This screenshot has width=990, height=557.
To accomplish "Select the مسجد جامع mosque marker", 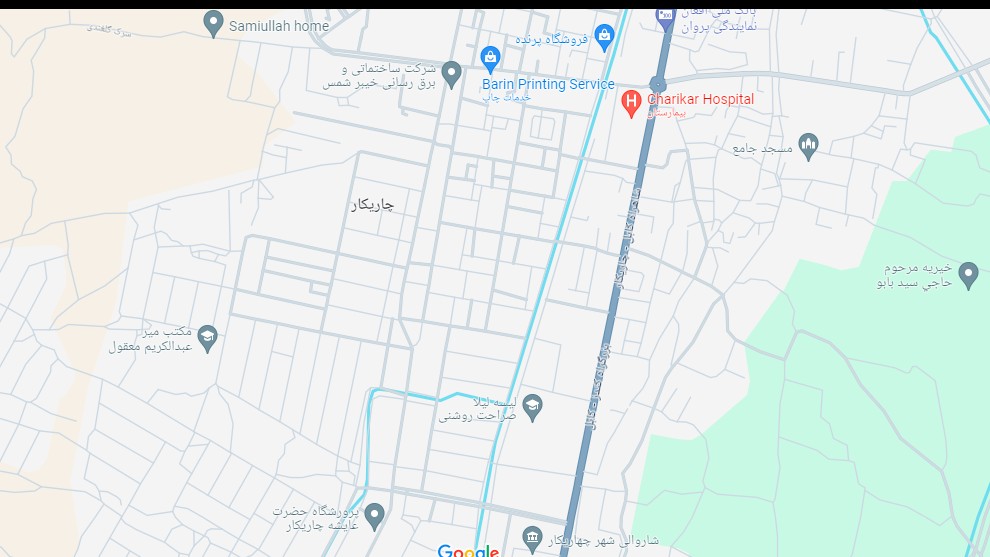I will click(809, 146).
